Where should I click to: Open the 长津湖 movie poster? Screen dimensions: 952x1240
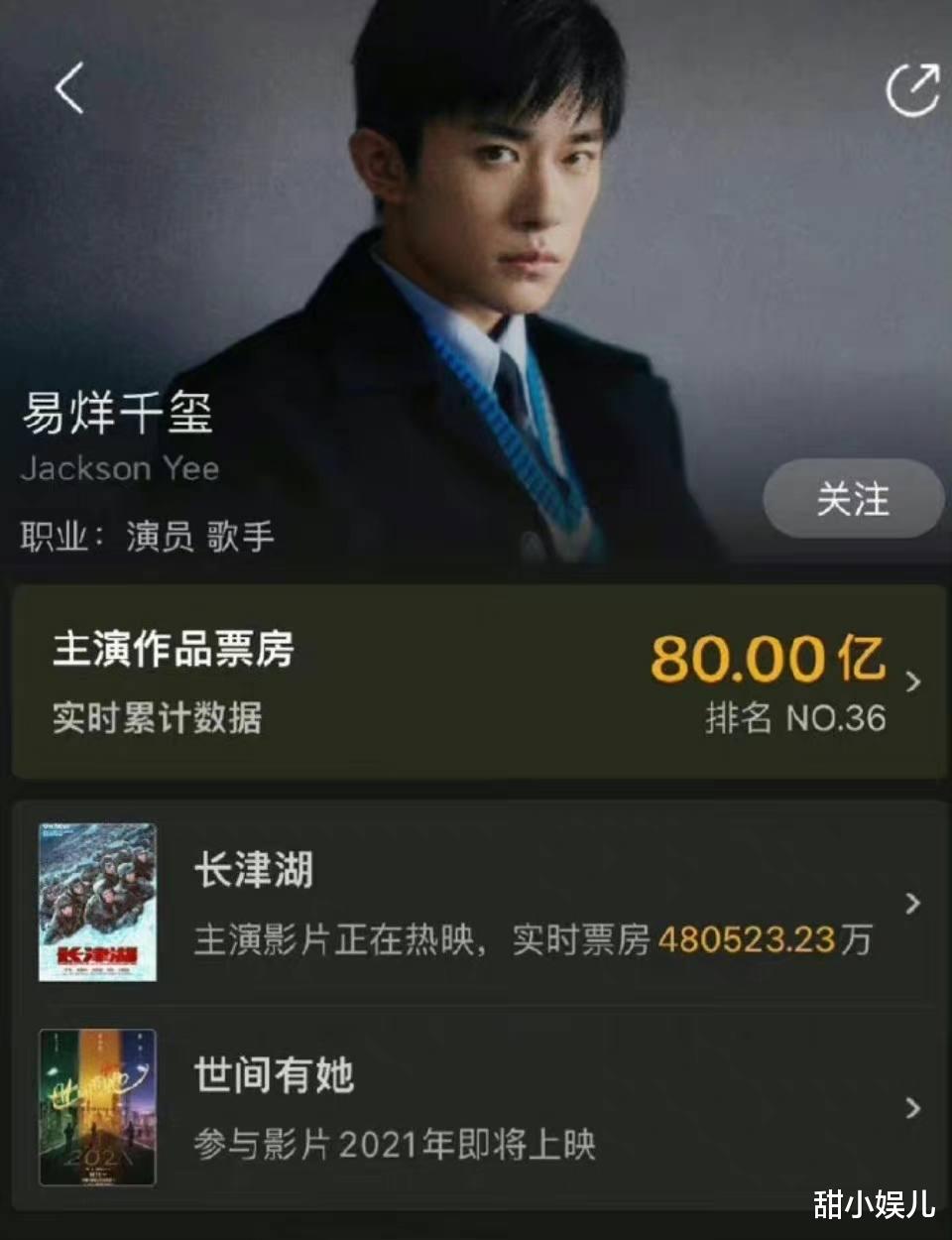(99, 905)
